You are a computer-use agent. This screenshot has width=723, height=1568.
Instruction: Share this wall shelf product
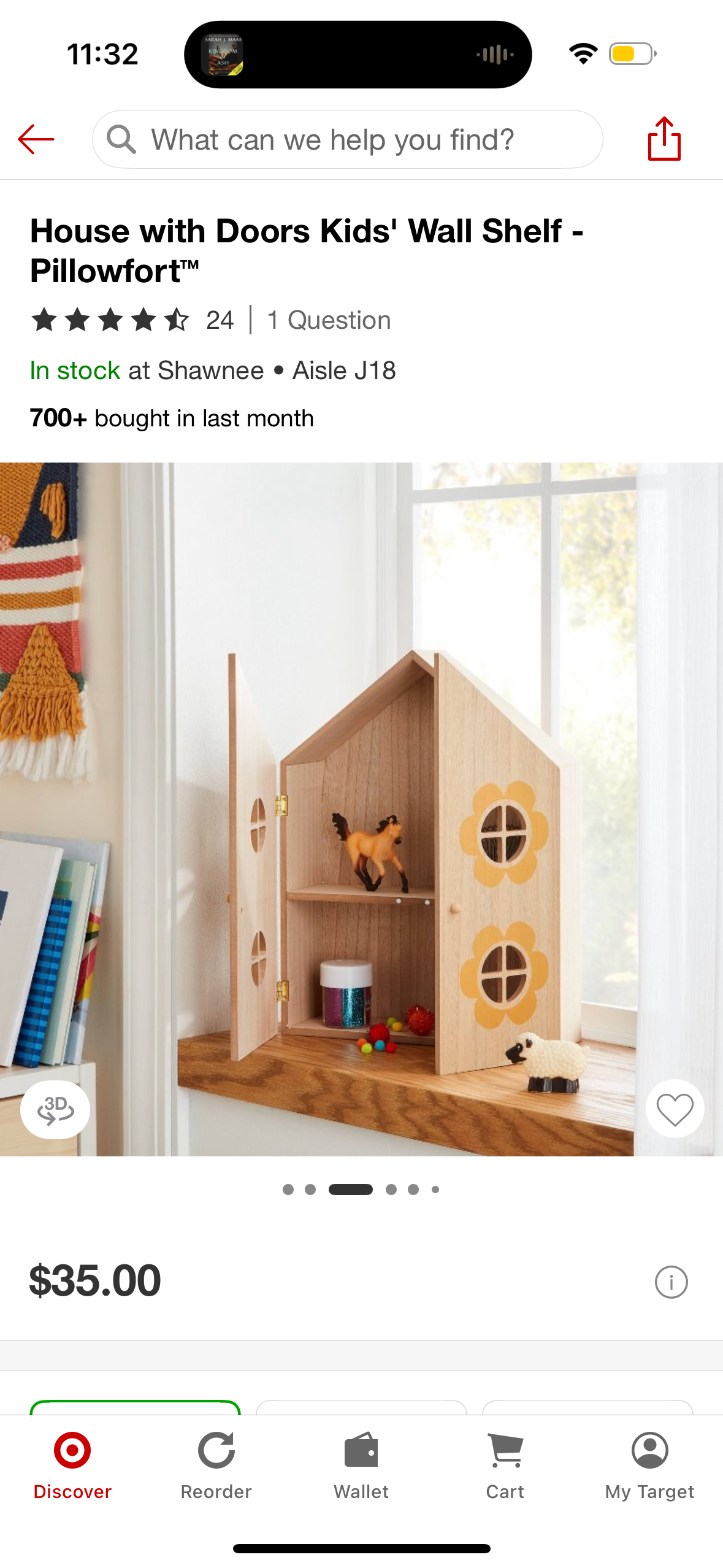coord(664,139)
